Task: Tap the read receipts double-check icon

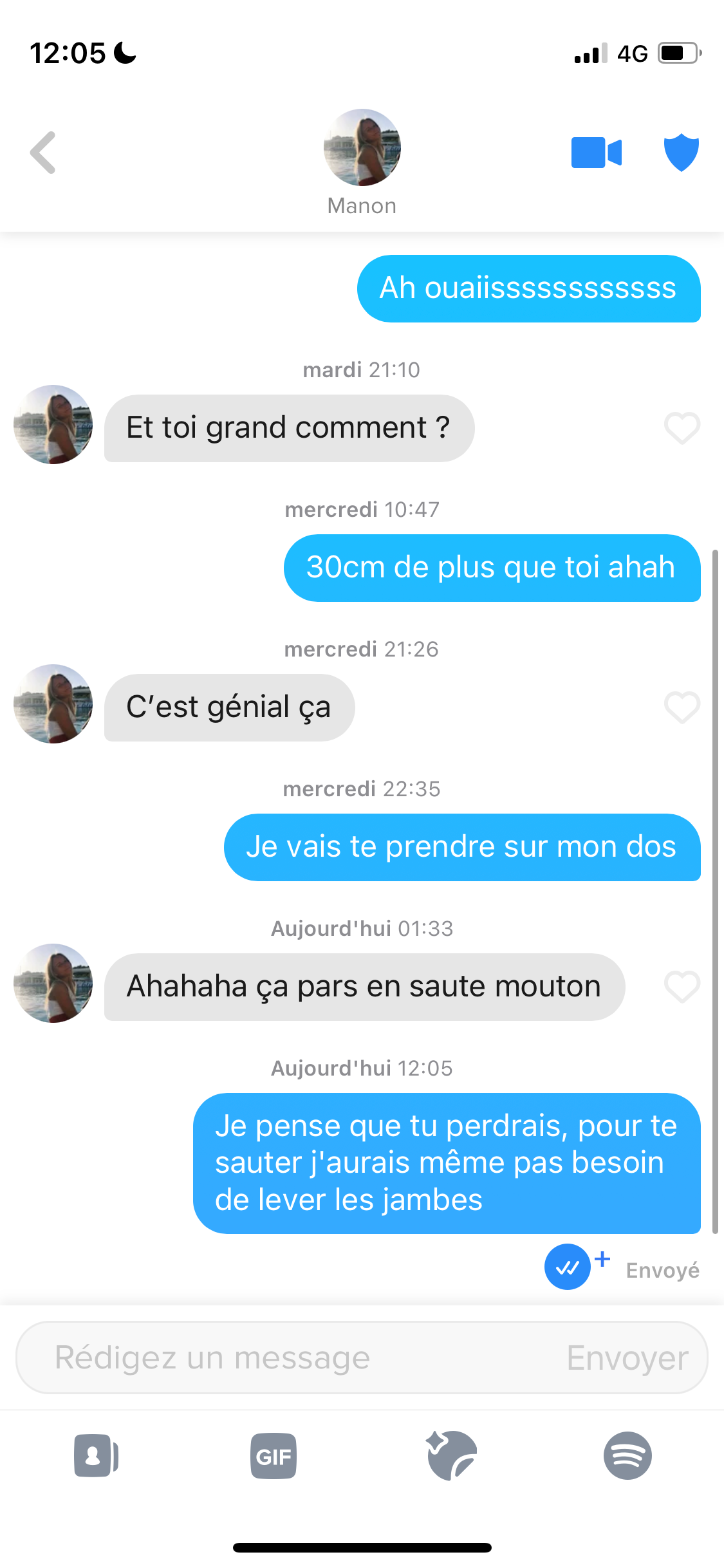Action: pos(568,1267)
